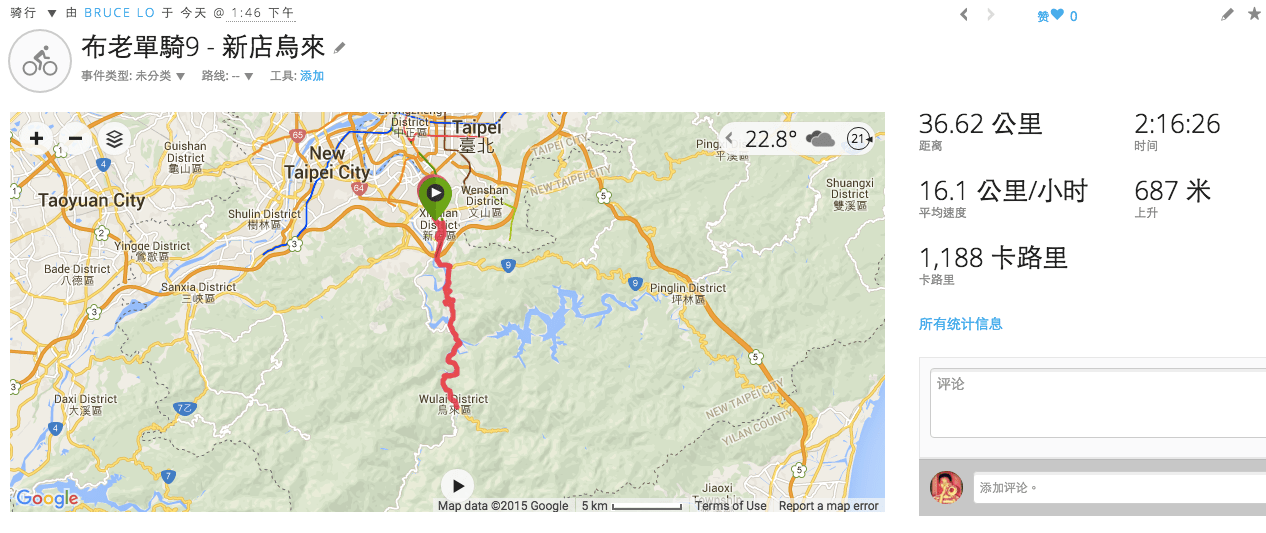The height and width of the screenshot is (533, 1266).
Task: Add gear via the 添加 link
Action: tap(312, 76)
